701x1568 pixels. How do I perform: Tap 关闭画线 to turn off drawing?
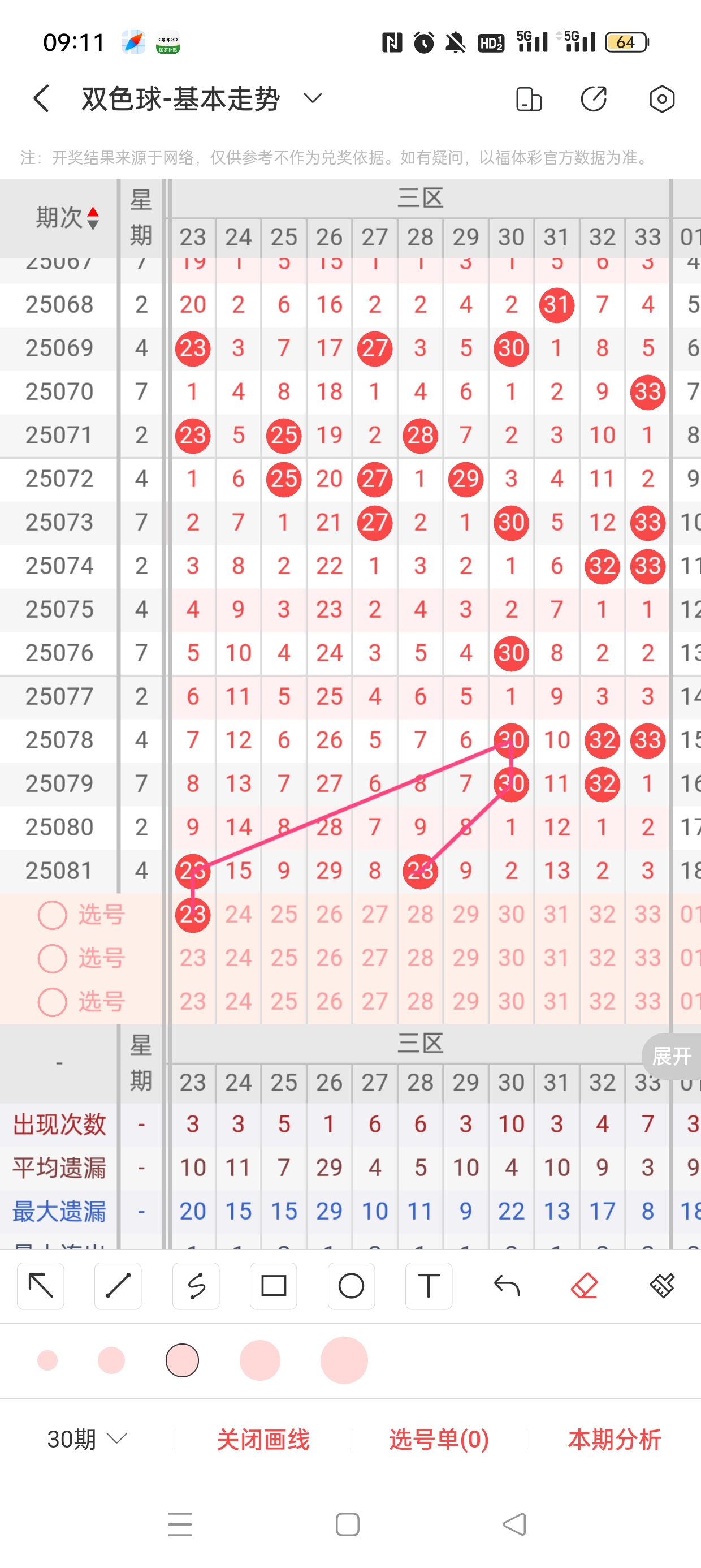263,1439
